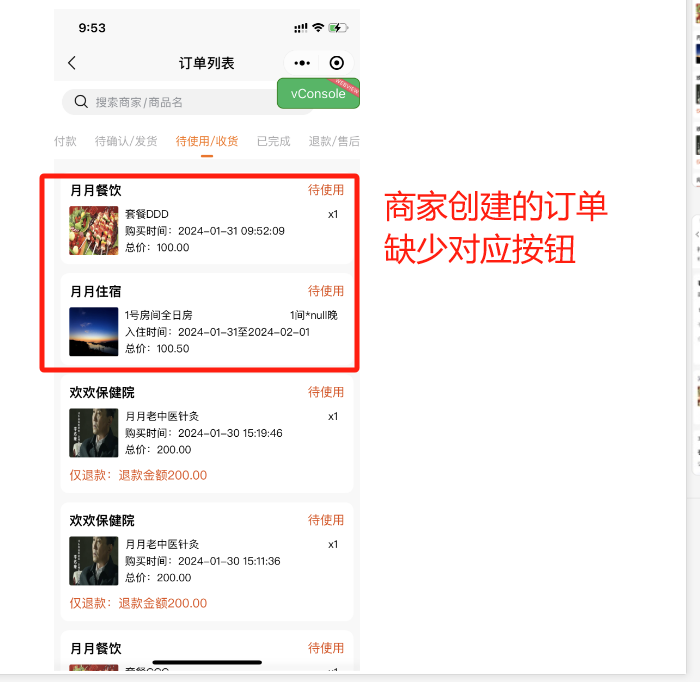This screenshot has width=700, height=682.
Task: Switch to the 付款 tab
Action: click(x=65, y=141)
